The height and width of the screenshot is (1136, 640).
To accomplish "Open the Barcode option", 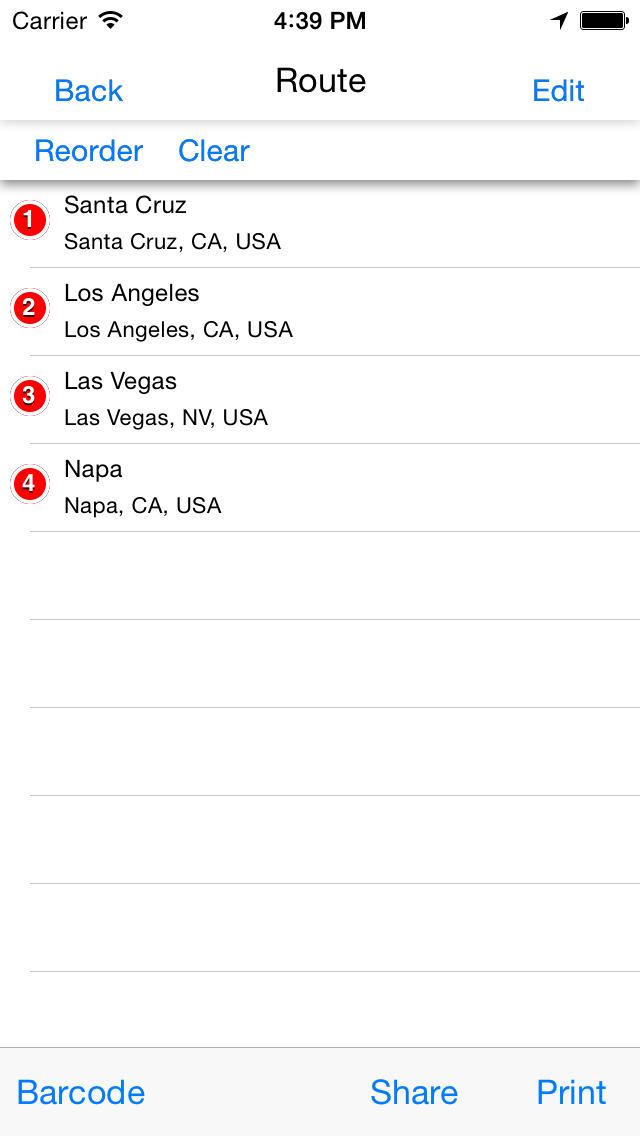I will (x=80, y=1092).
